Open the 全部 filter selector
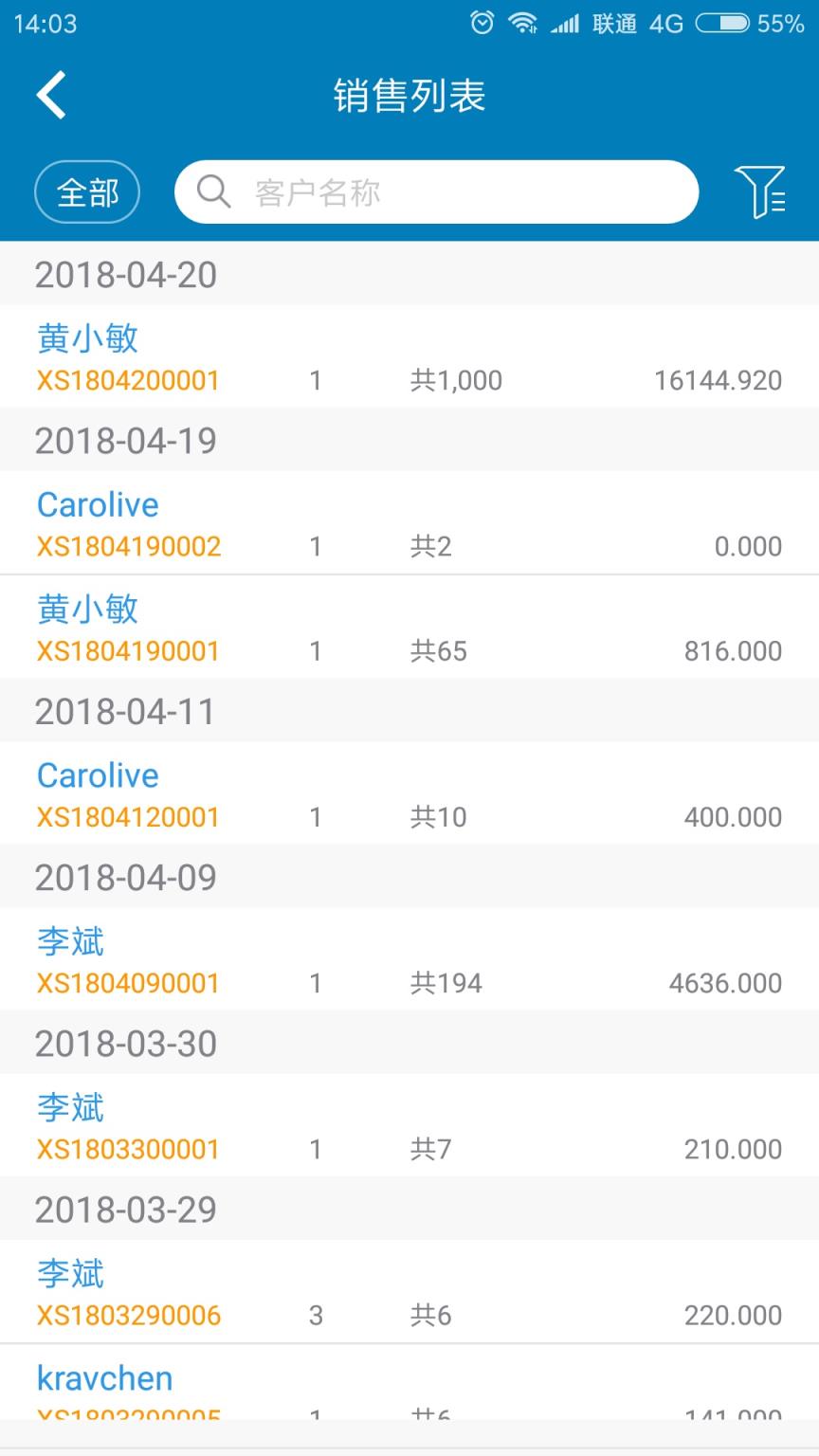This screenshot has width=819, height=1456. pyautogui.click(x=86, y=191)
